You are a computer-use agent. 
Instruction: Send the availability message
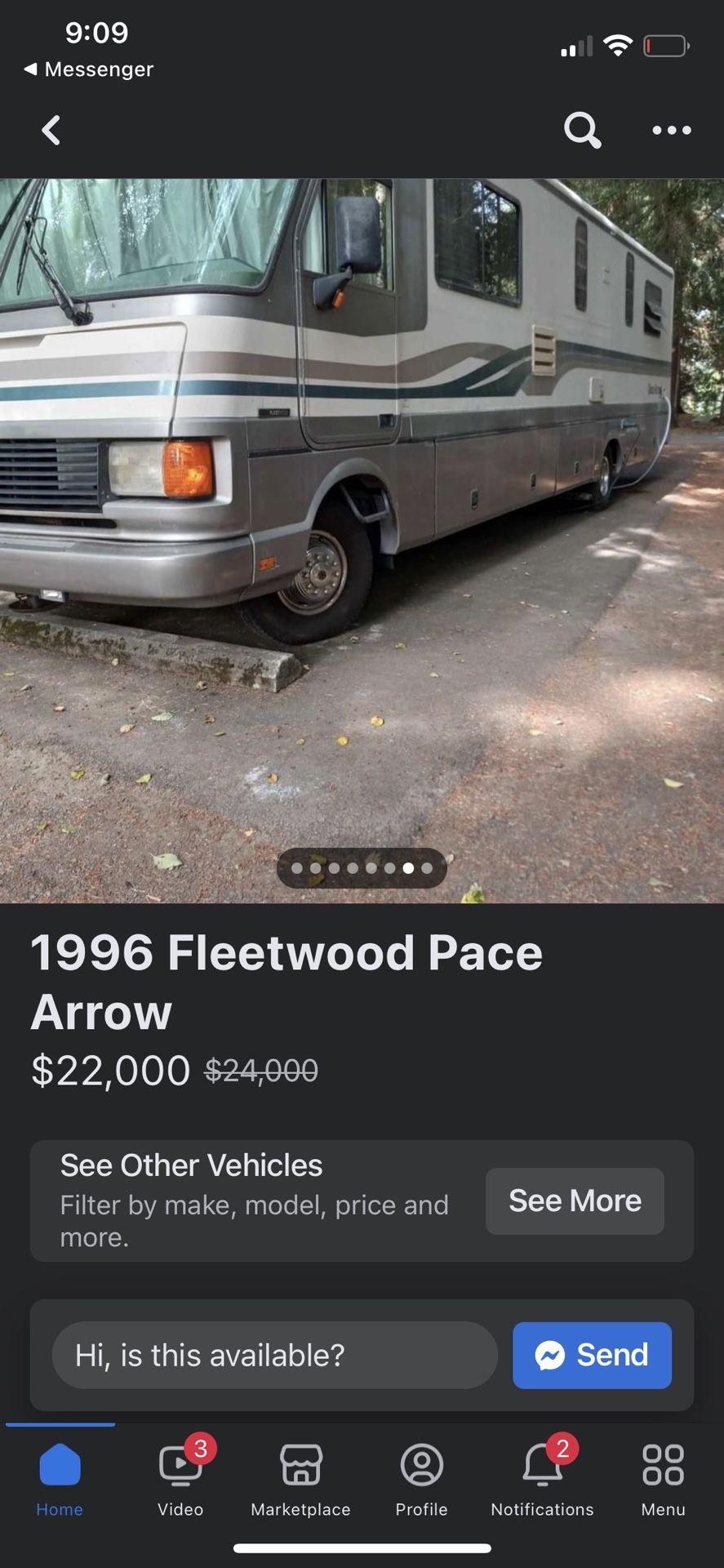(592, 1356)
